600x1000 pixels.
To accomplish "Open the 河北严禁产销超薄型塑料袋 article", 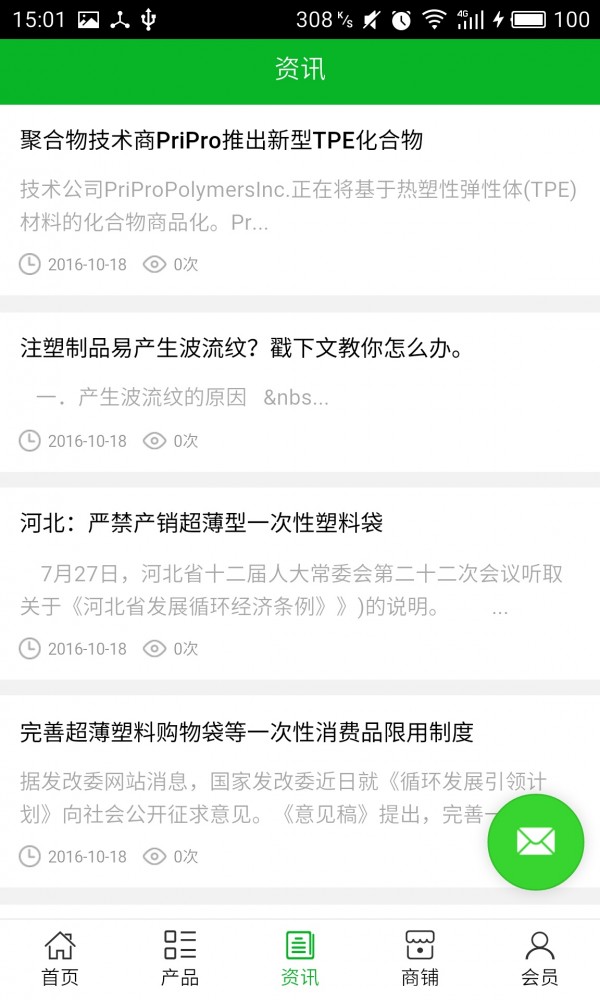I will click(300, 584).
